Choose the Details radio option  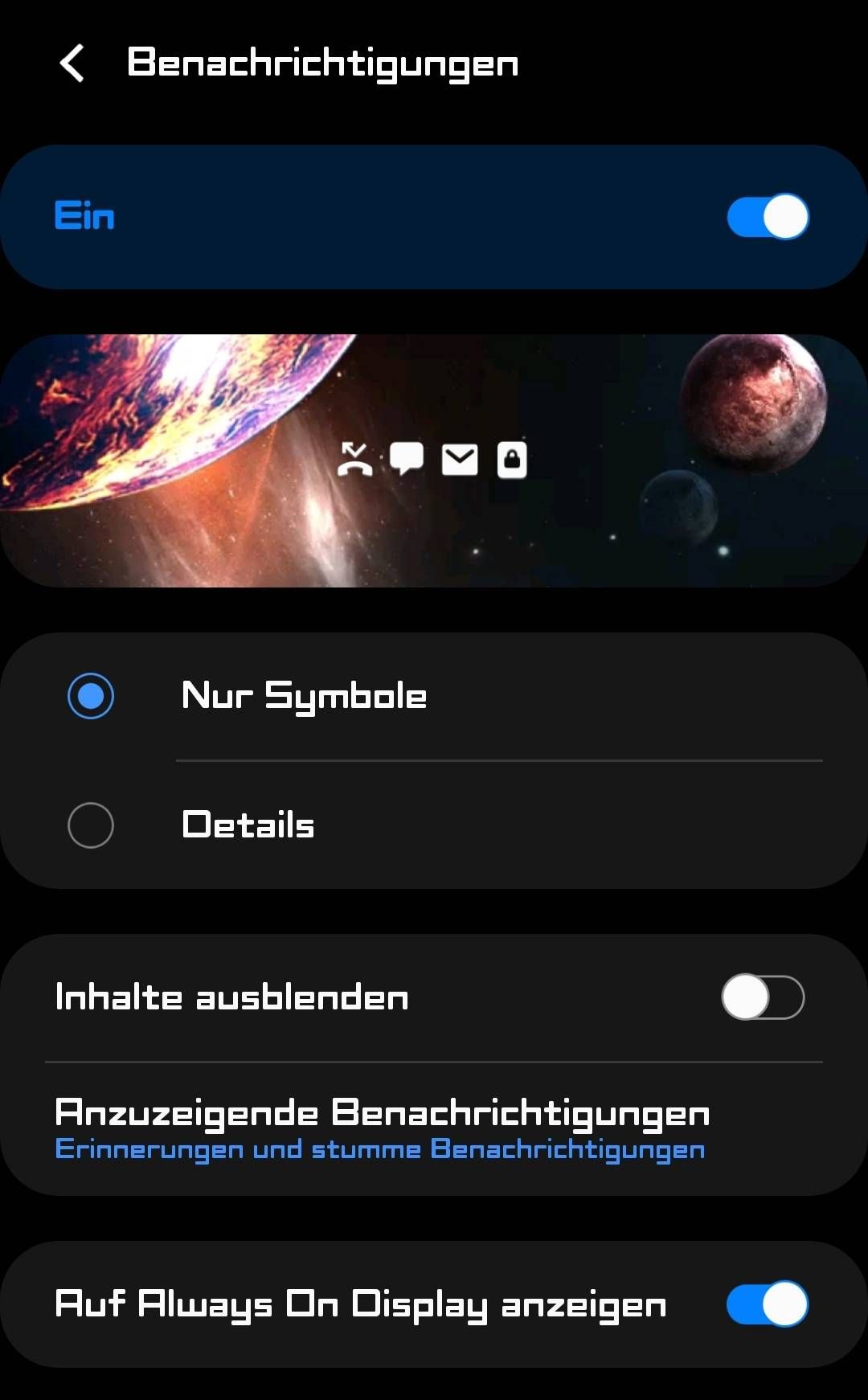click(91, 825)
